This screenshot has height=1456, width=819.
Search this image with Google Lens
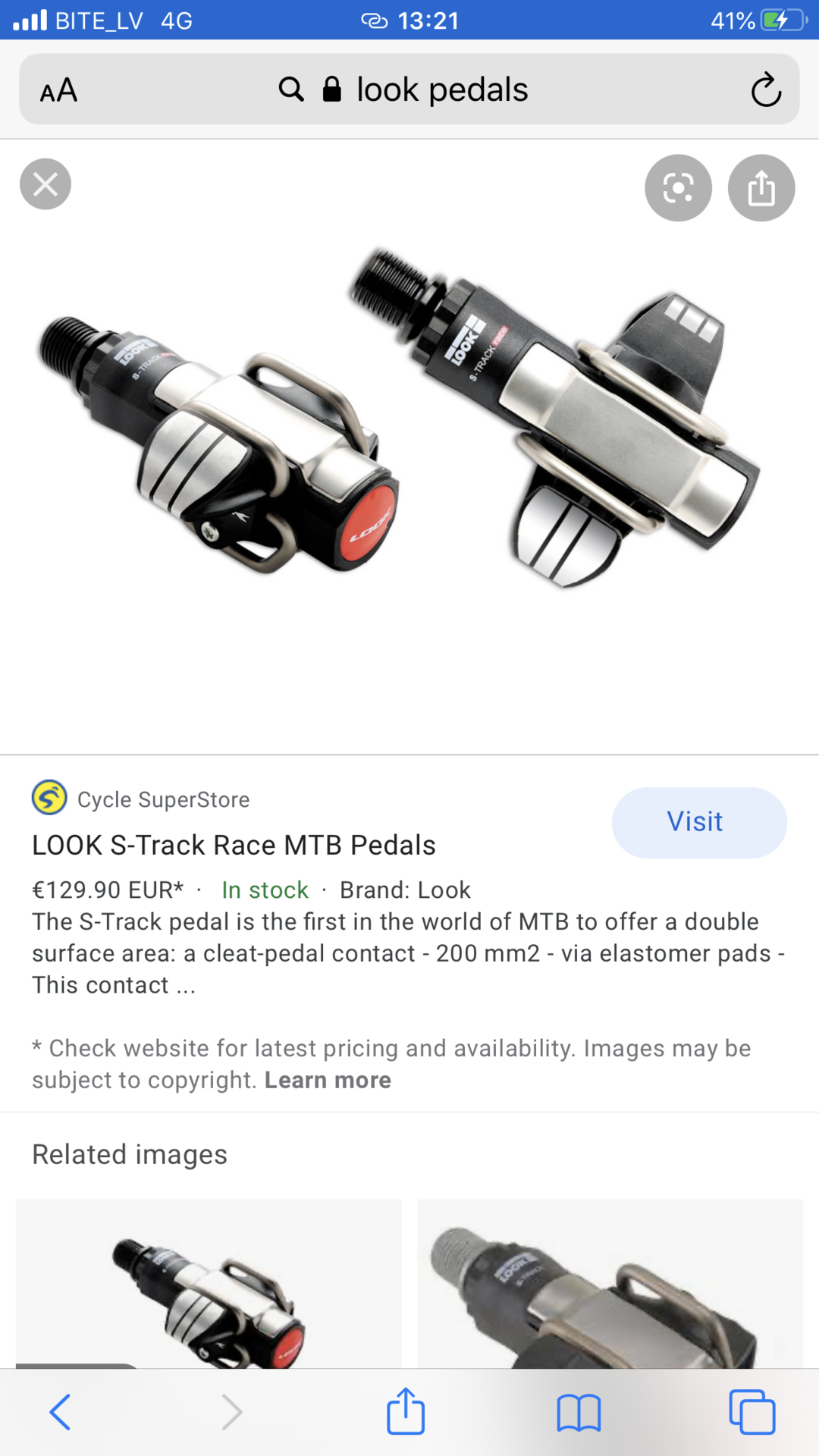click(x=678, y=187)
